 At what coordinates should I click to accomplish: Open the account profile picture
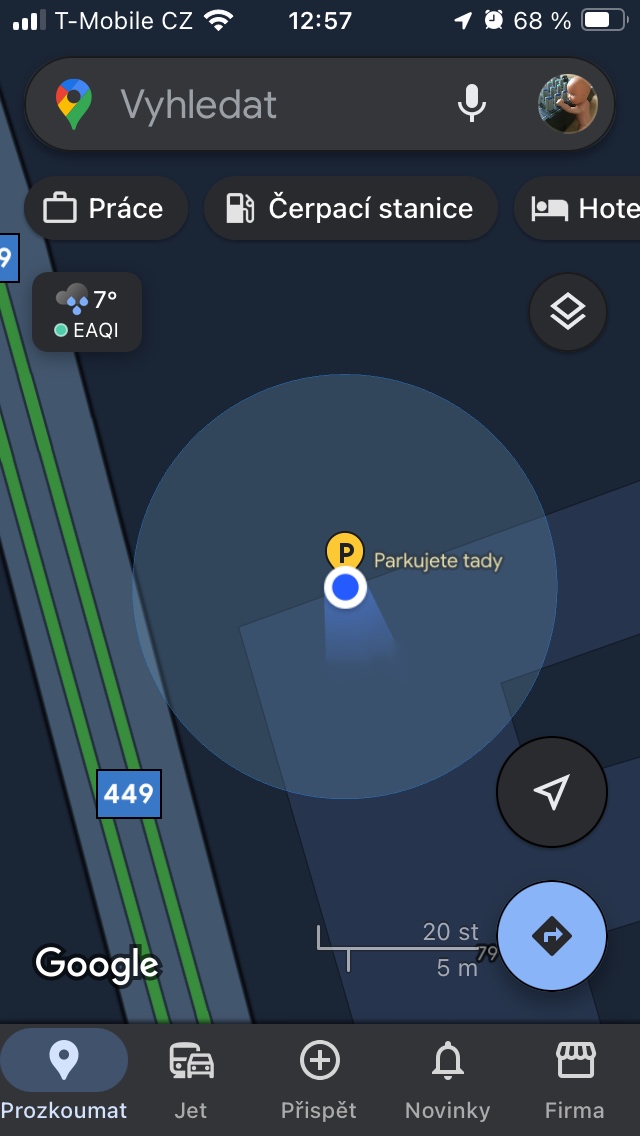click(568, 103)
